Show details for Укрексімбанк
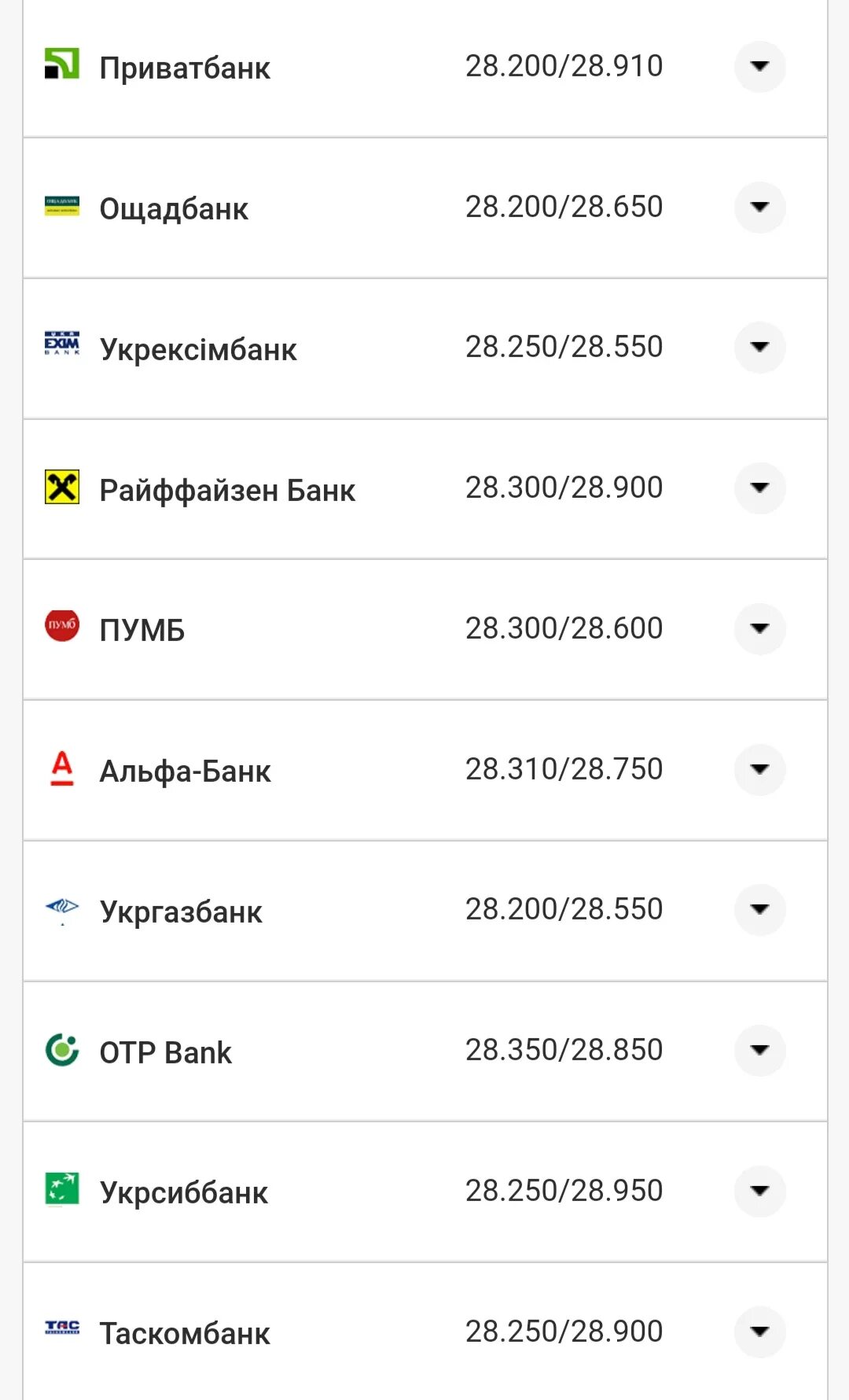This screenshot has width=849, height=1400. coord(759,347)
